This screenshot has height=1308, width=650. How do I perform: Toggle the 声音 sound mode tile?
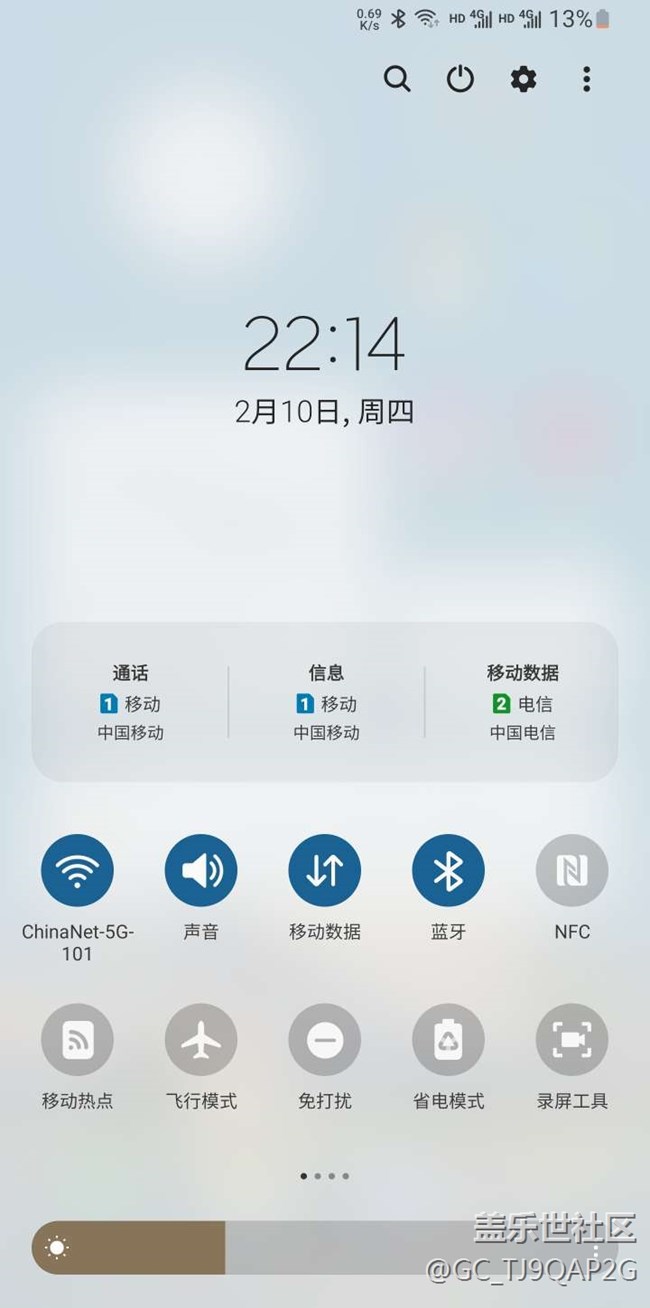(x=201, y=871)
